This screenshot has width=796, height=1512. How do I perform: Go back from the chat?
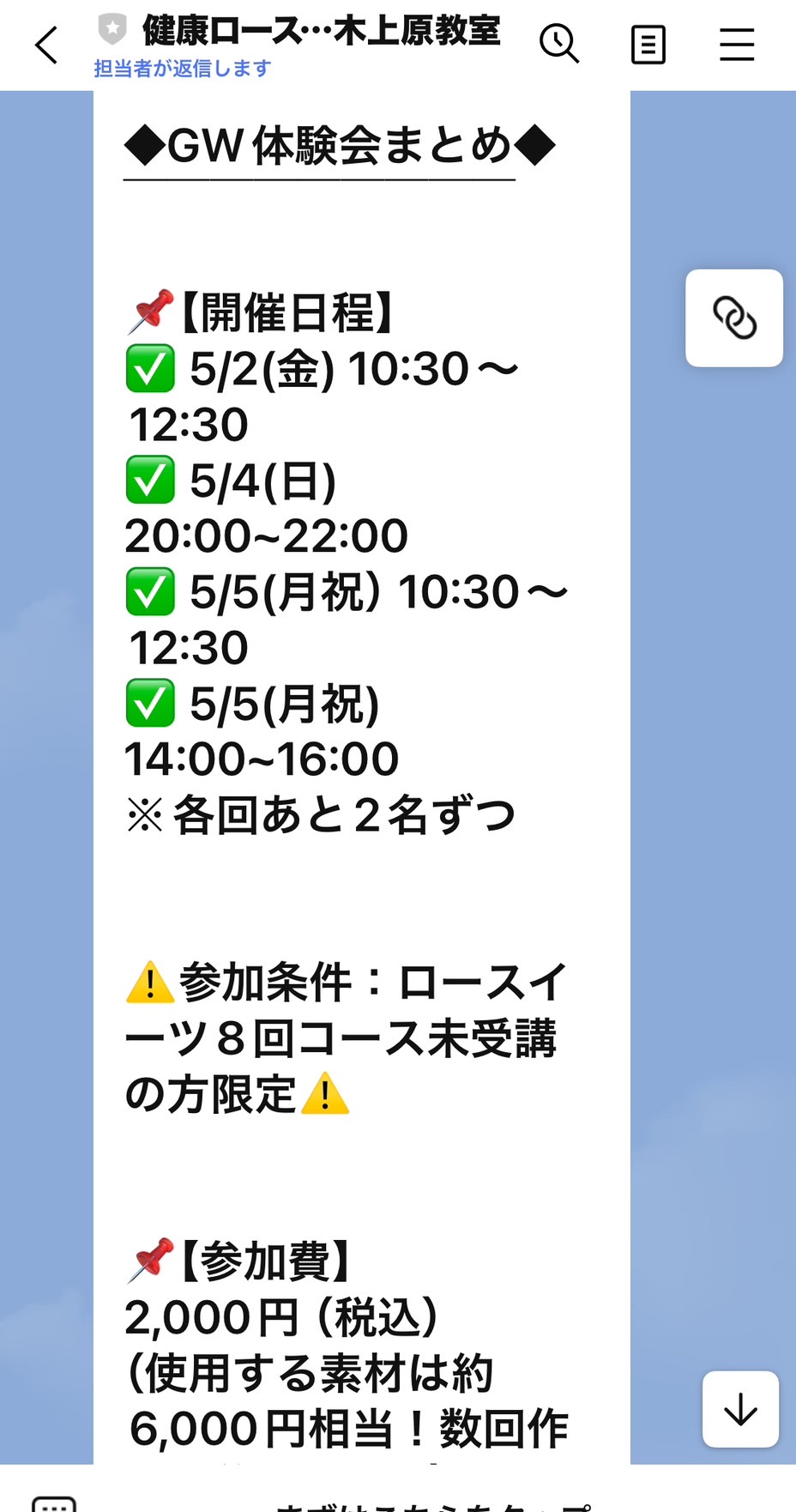pyautogui.click(x=46, y=45)
